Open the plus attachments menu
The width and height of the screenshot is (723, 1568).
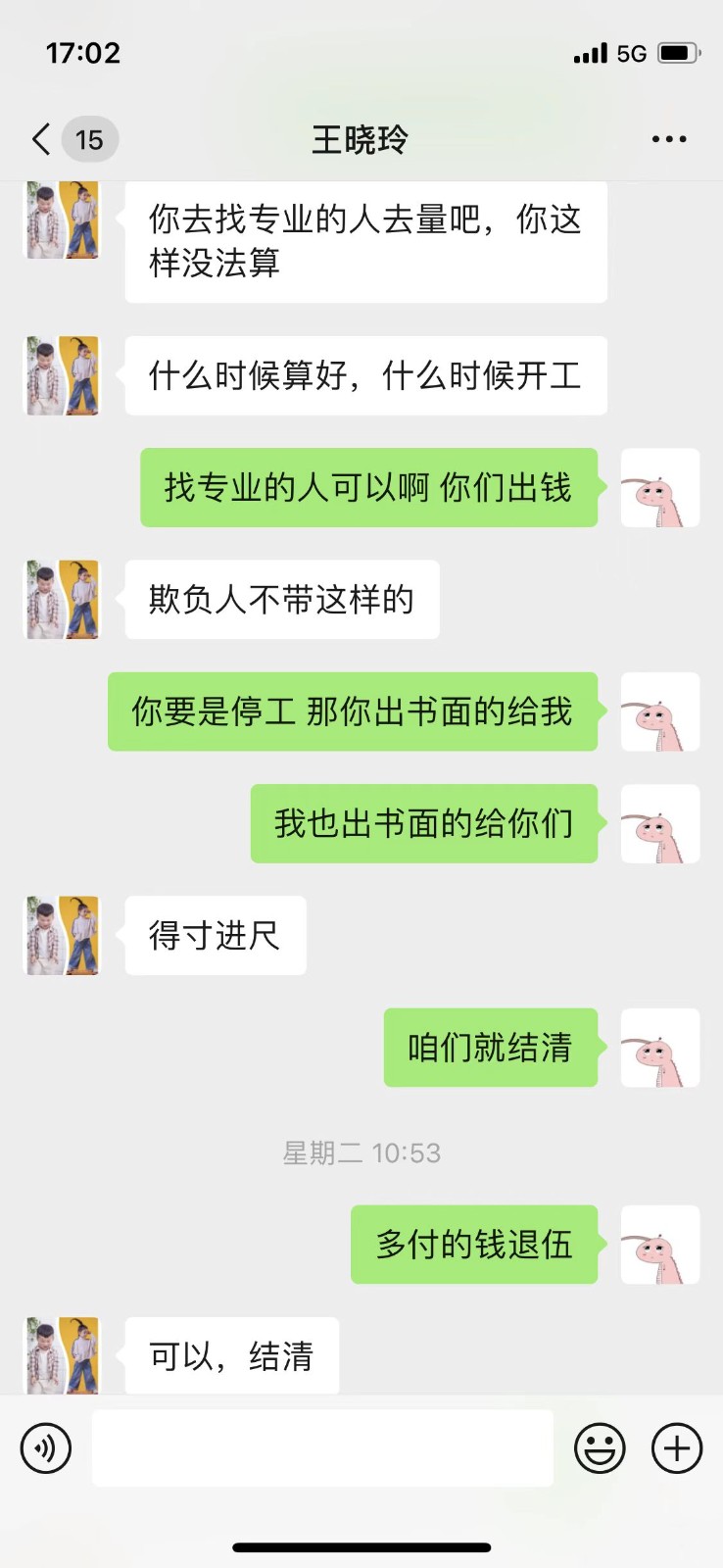click(x=677, y=1447)
